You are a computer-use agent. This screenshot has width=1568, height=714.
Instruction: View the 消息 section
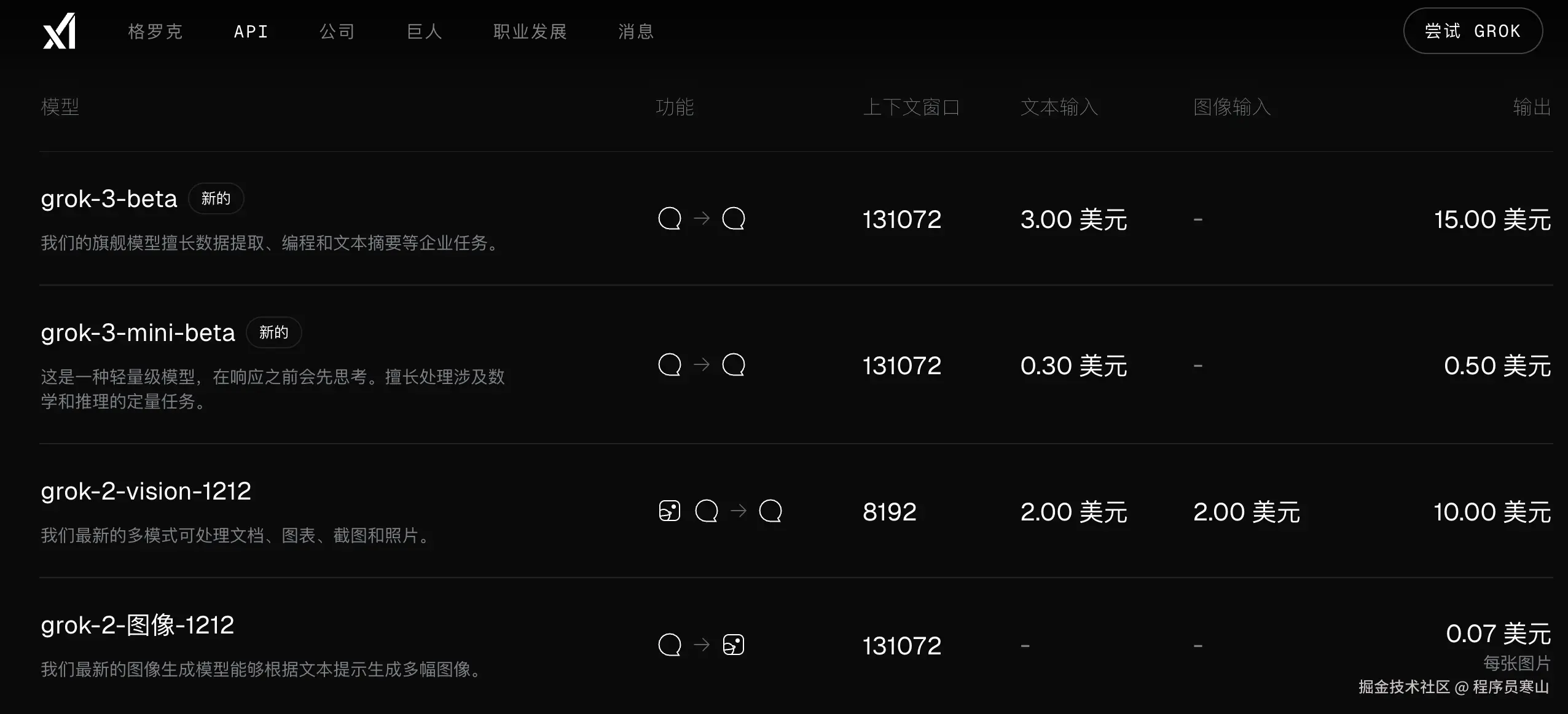(636, 31)
